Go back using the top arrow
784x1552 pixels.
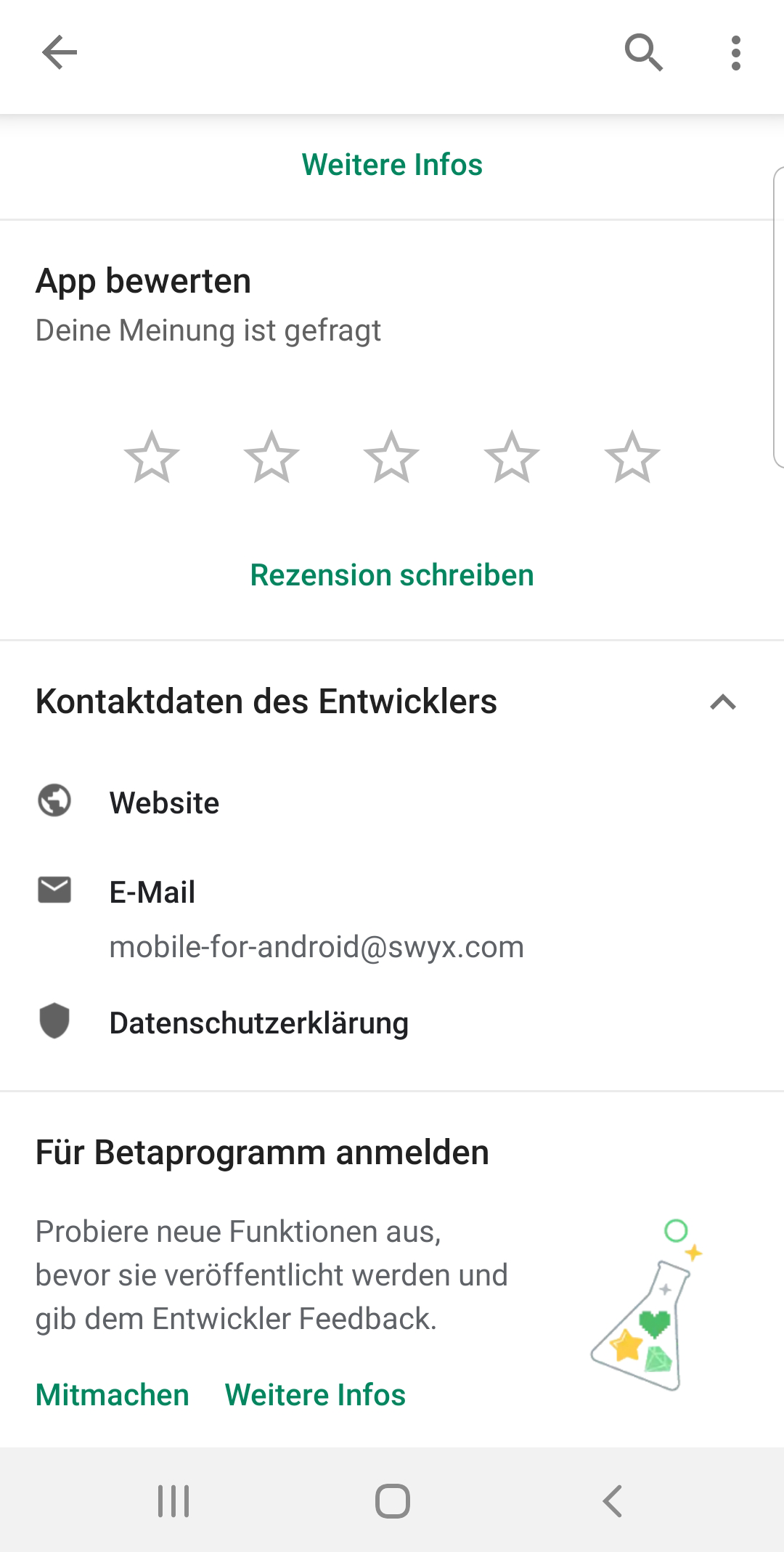coord(60,52)
